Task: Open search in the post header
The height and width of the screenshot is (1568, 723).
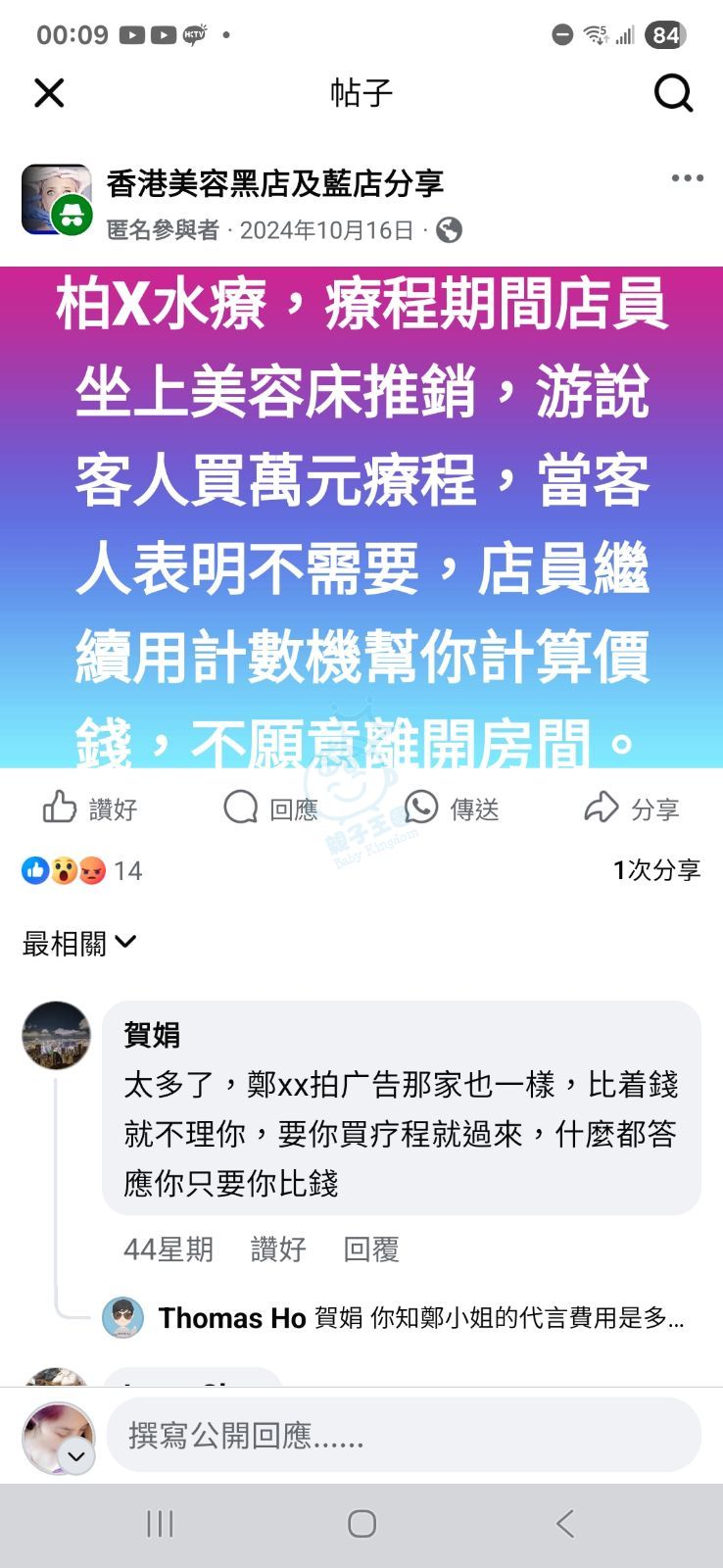Action: [x=673, y=93]
